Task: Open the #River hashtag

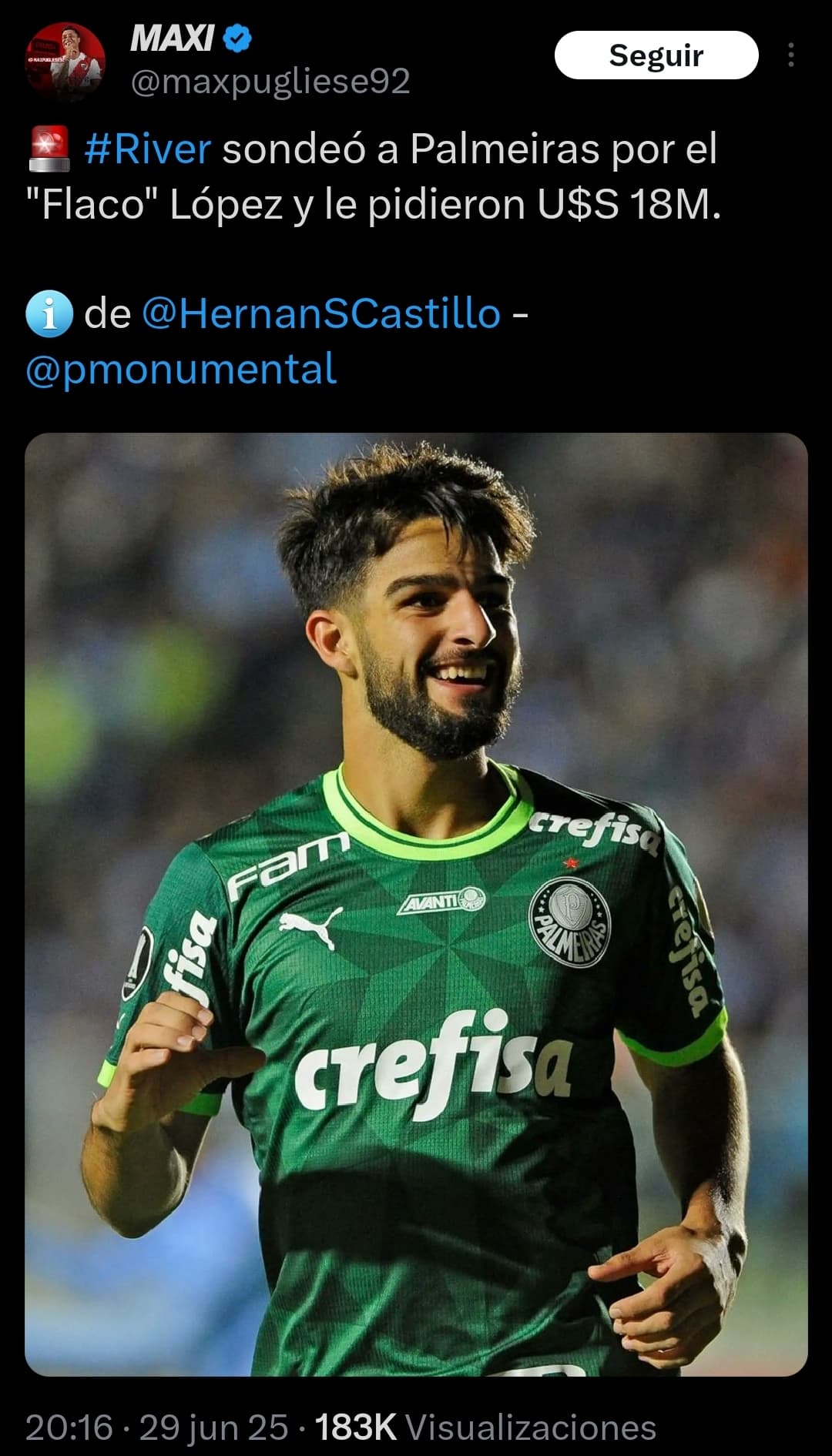Action: coord(147,149)
